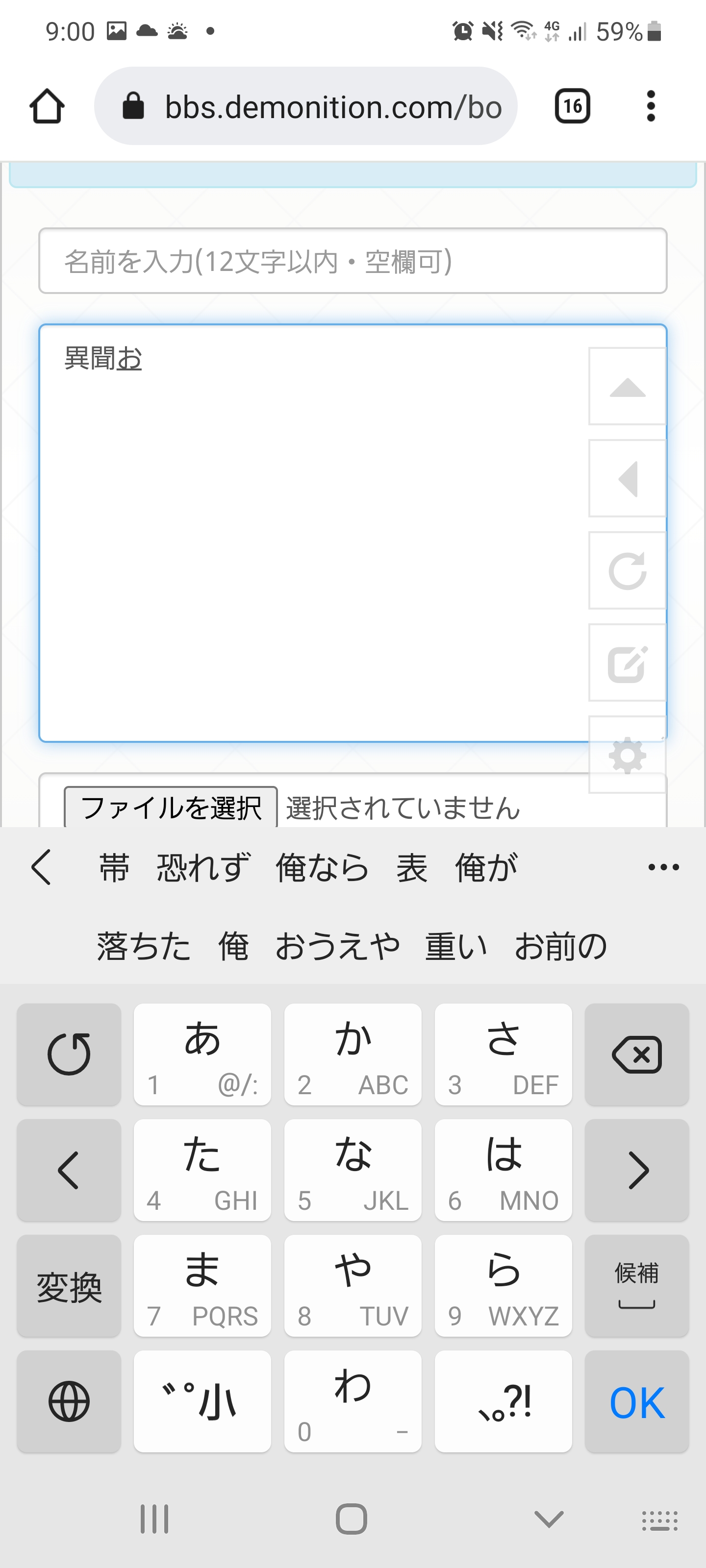Select the suggestion 俺なら
The width and height of the screenshot is (706, 1568).
(322, 867)
